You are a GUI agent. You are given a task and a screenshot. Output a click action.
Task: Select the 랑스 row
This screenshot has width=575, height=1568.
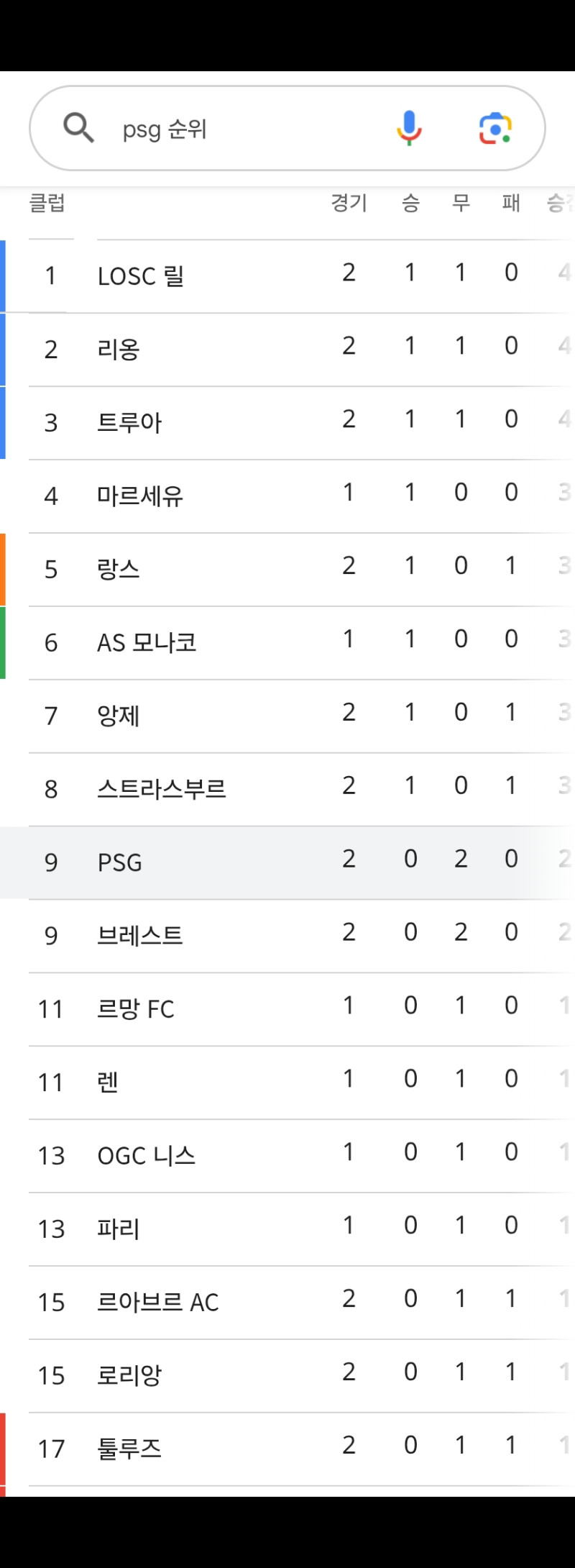click(287, 570)
